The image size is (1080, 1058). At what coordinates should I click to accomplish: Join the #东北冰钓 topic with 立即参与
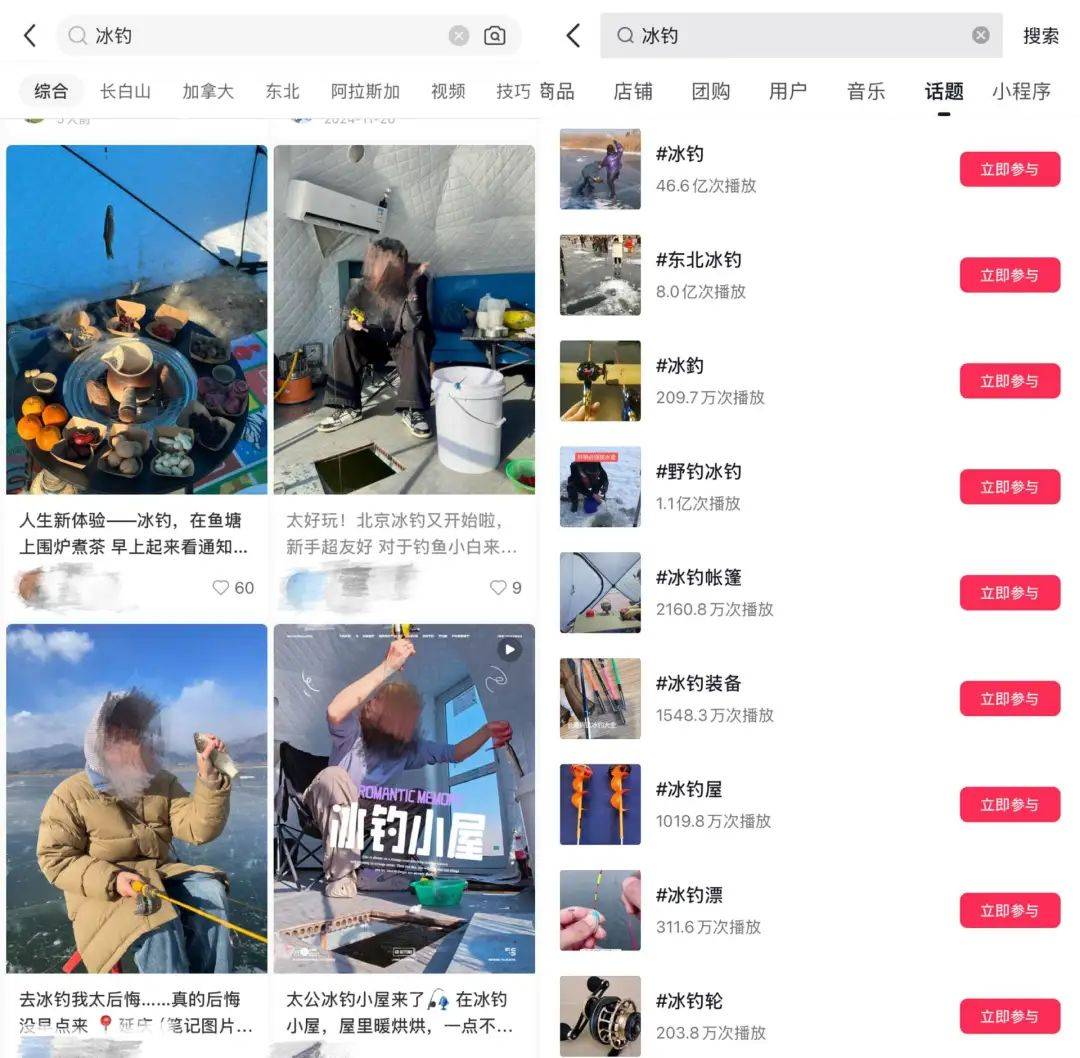tap(1009, 275)
